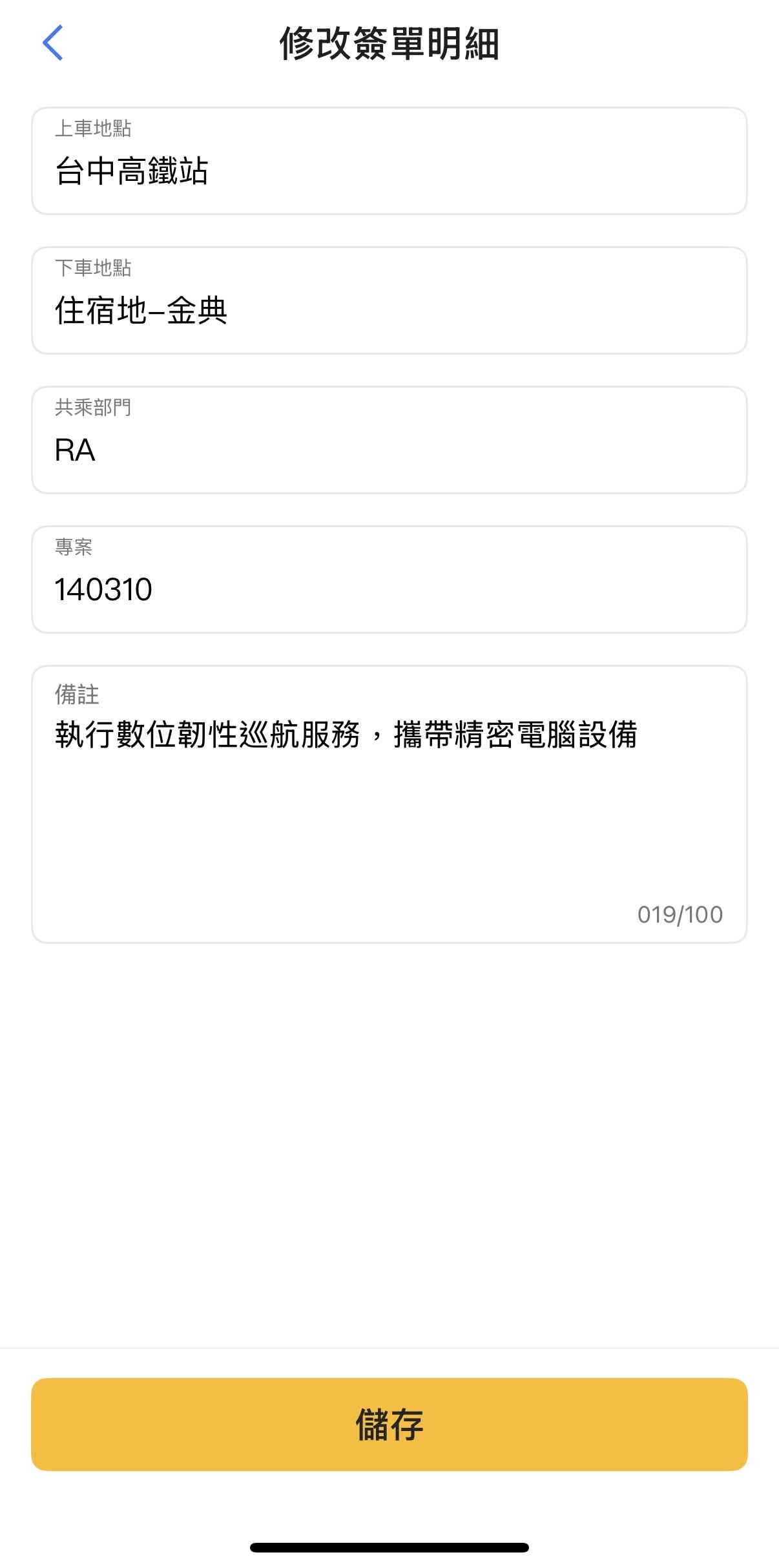Tap the 019/100 character counter
This screenshot has width=779, height=1568.
[x=680, y=914]
